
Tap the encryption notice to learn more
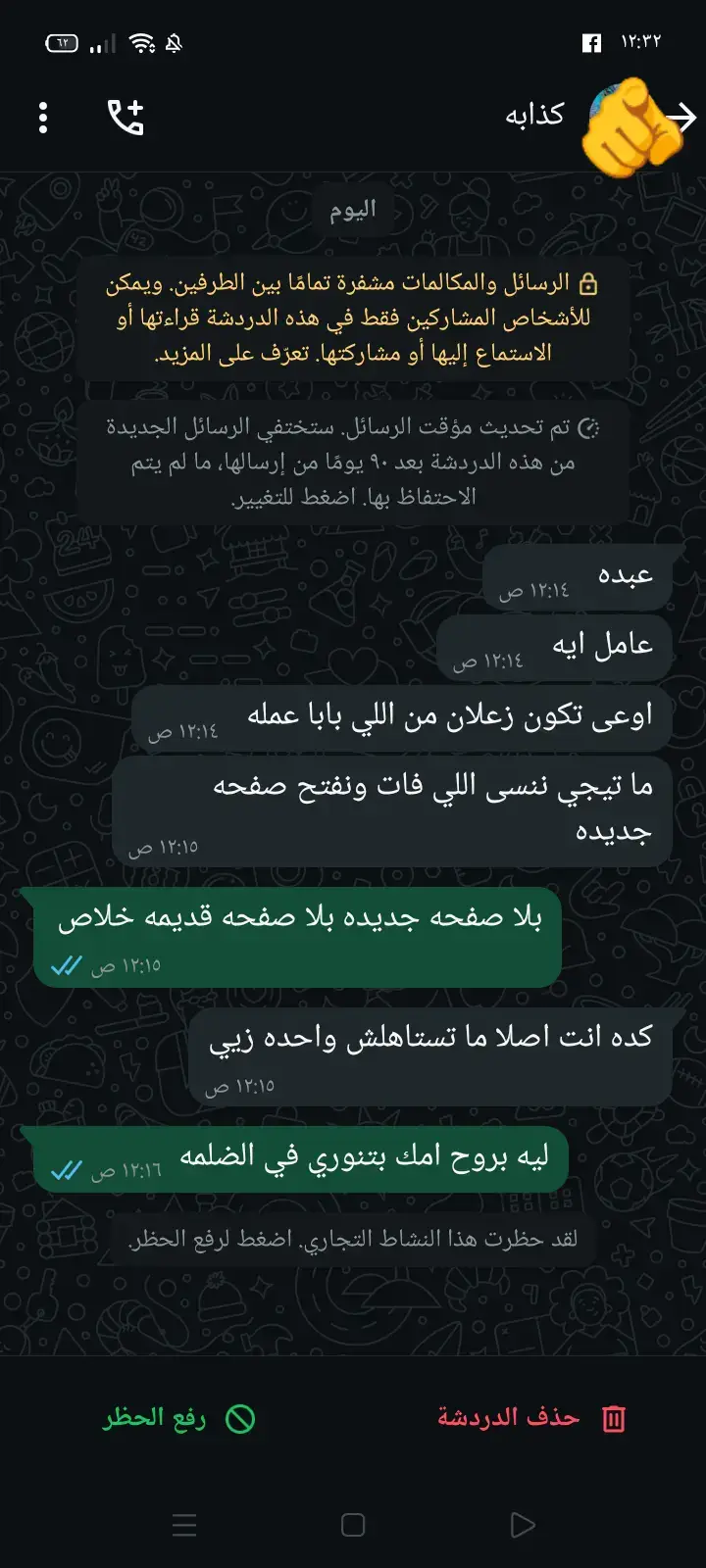[353, 318]
